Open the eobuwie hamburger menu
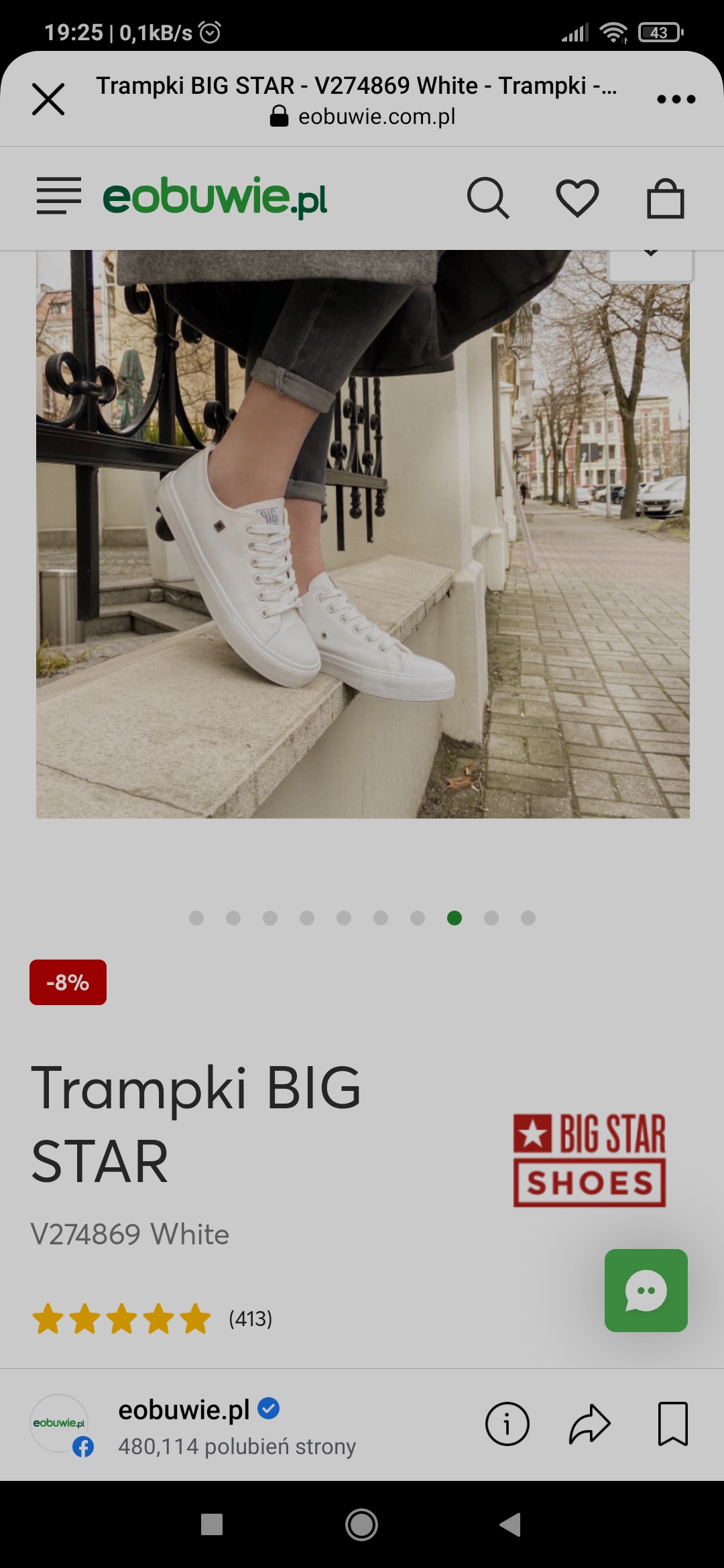Viewport: 724px width, 1568px height. click(x=59, y=196)
